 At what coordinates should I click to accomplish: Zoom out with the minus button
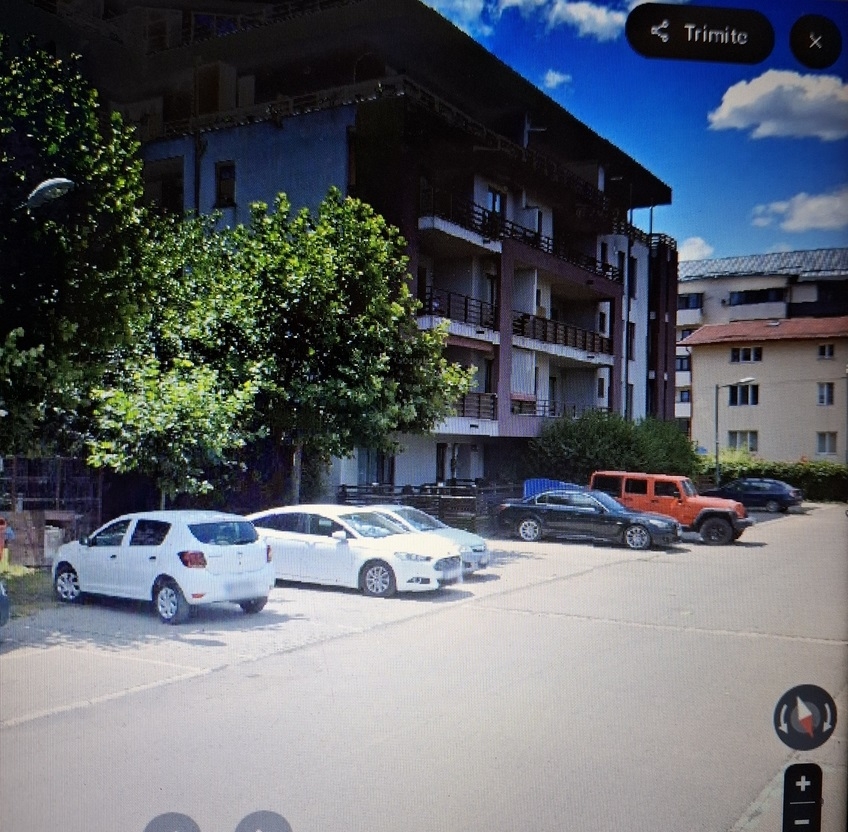click(x=802, y=821)
